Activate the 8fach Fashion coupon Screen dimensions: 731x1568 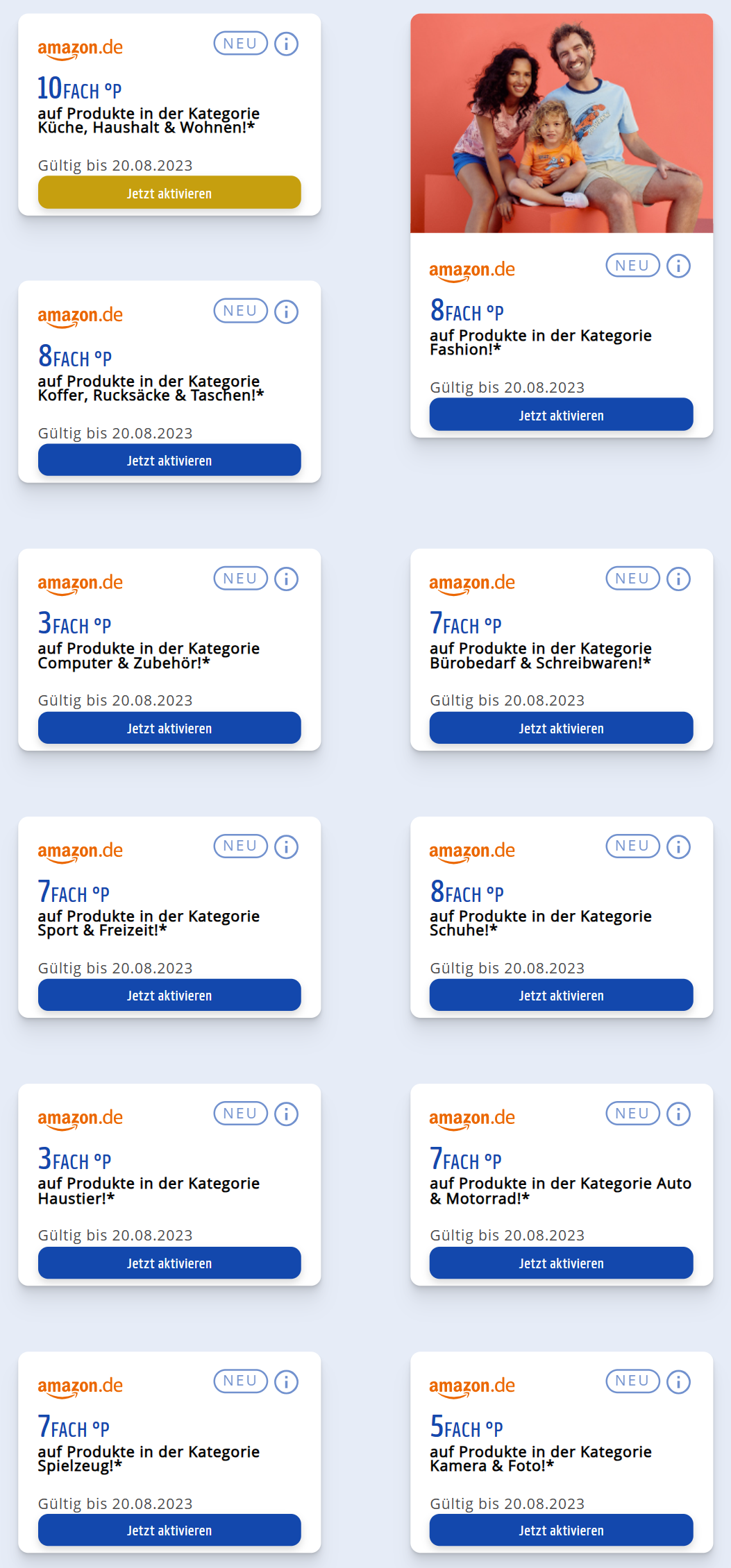point(561,415)
